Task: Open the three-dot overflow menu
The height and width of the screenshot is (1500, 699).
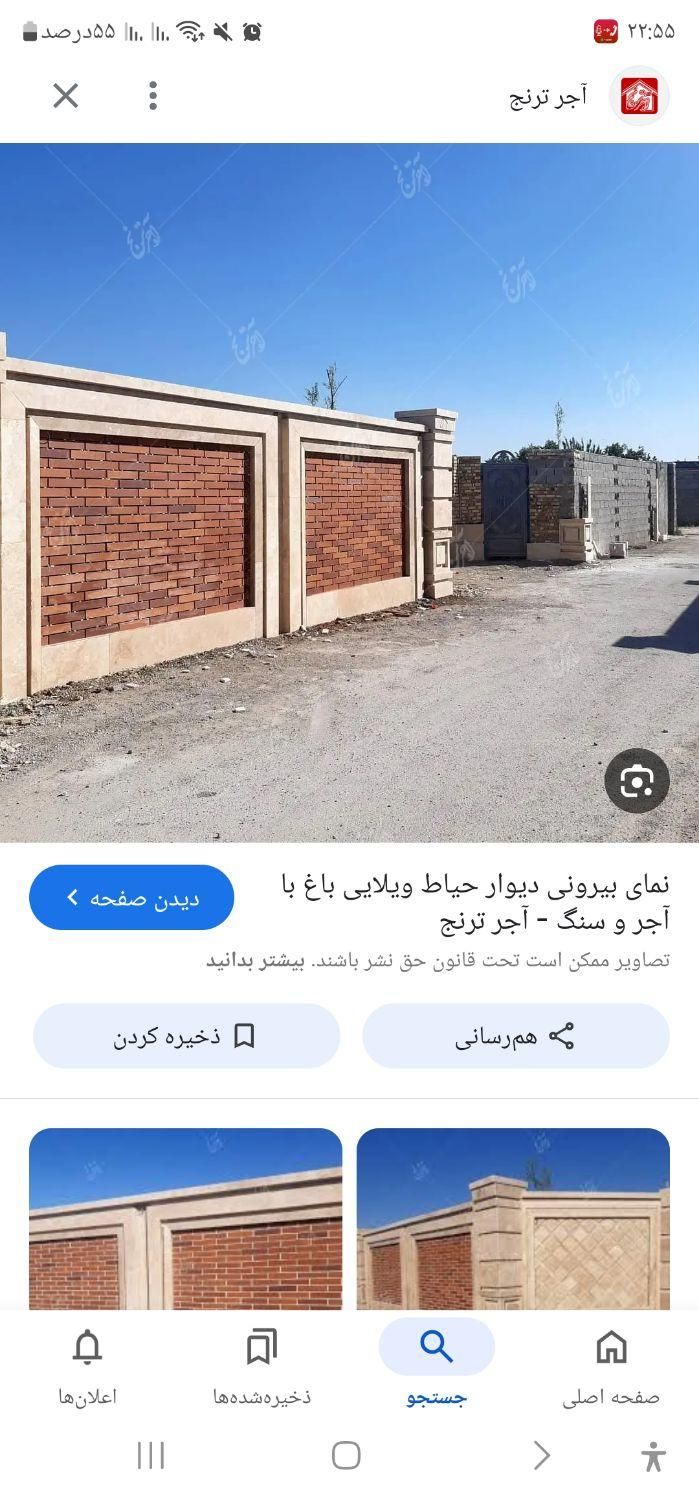Action: click(x=153, y=96)
